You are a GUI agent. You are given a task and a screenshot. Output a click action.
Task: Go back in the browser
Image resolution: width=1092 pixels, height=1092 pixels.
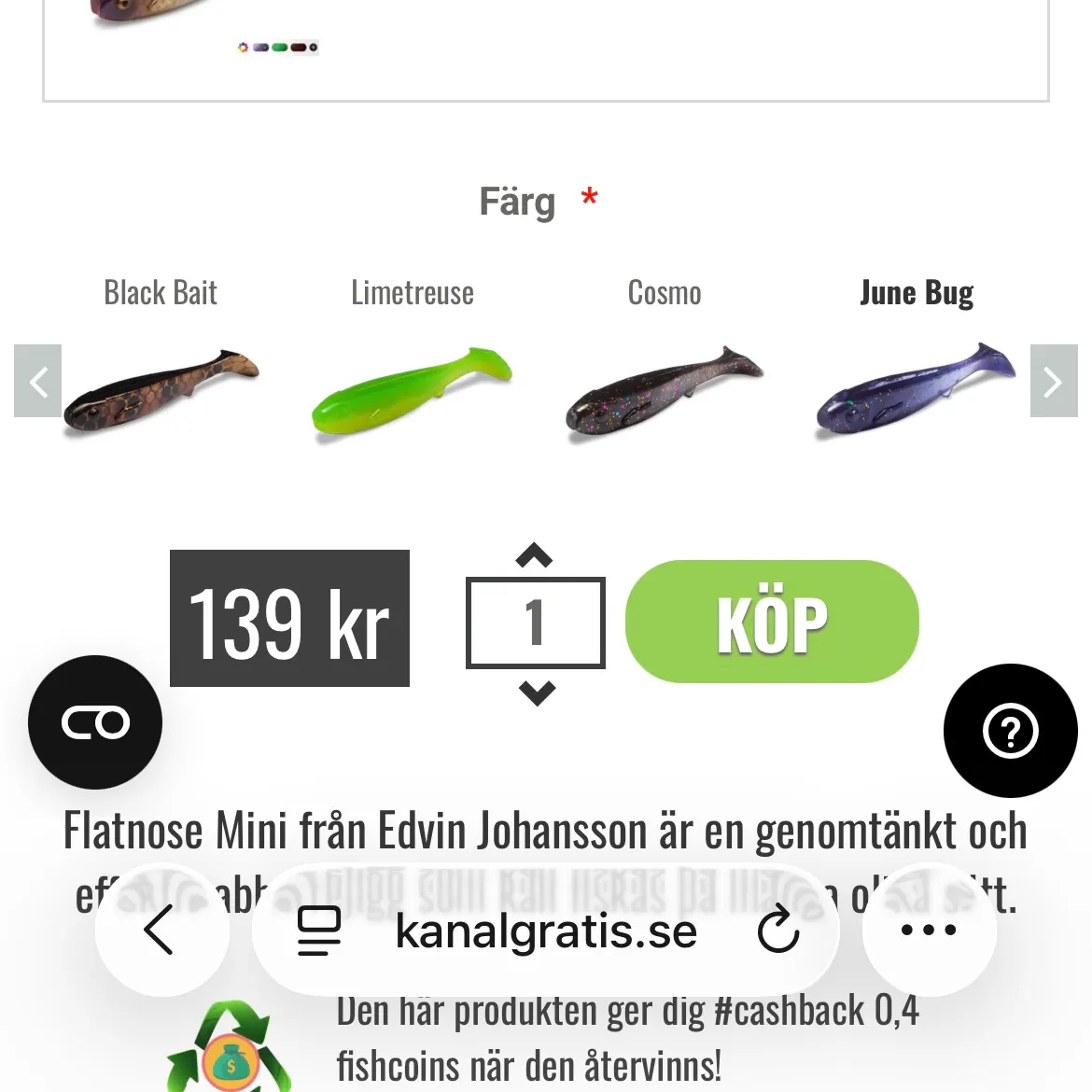(161, 930)
